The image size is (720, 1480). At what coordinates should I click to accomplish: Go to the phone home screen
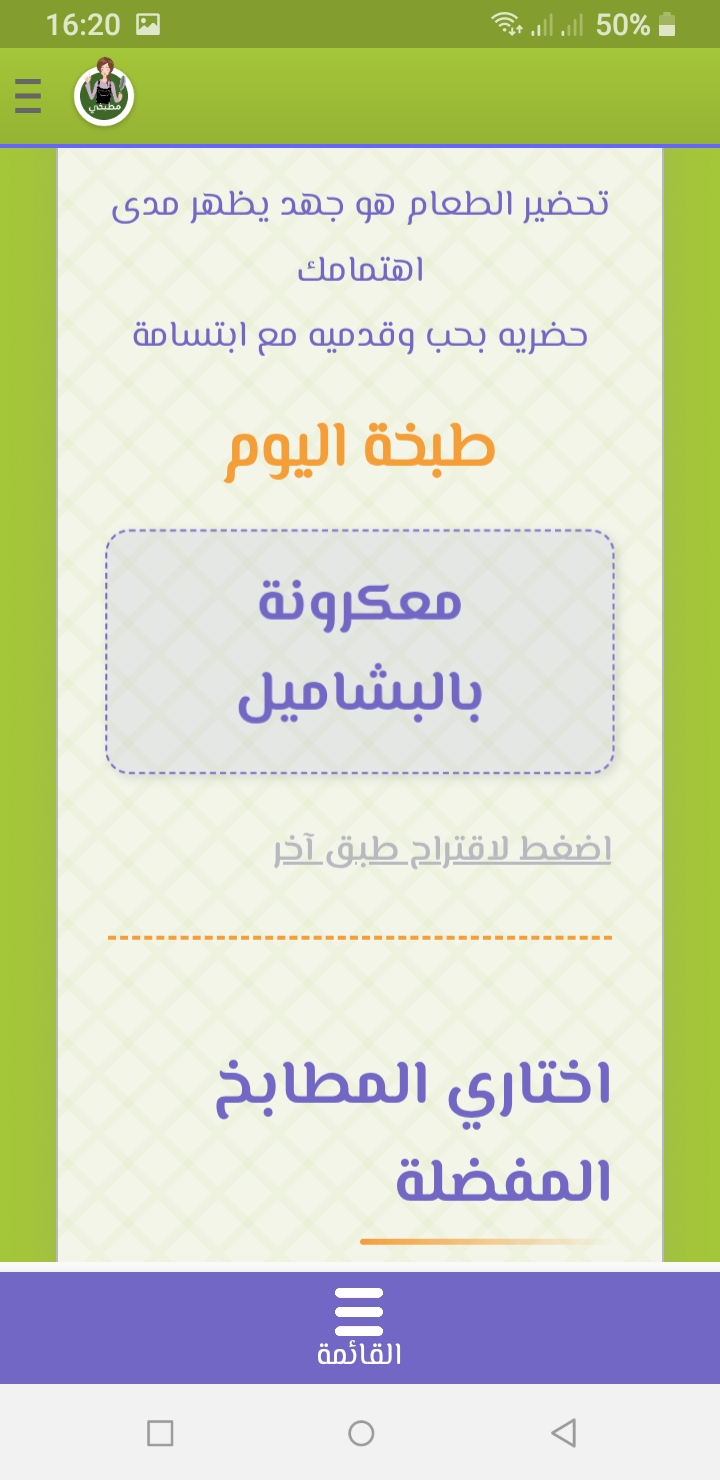point(361,1433)
